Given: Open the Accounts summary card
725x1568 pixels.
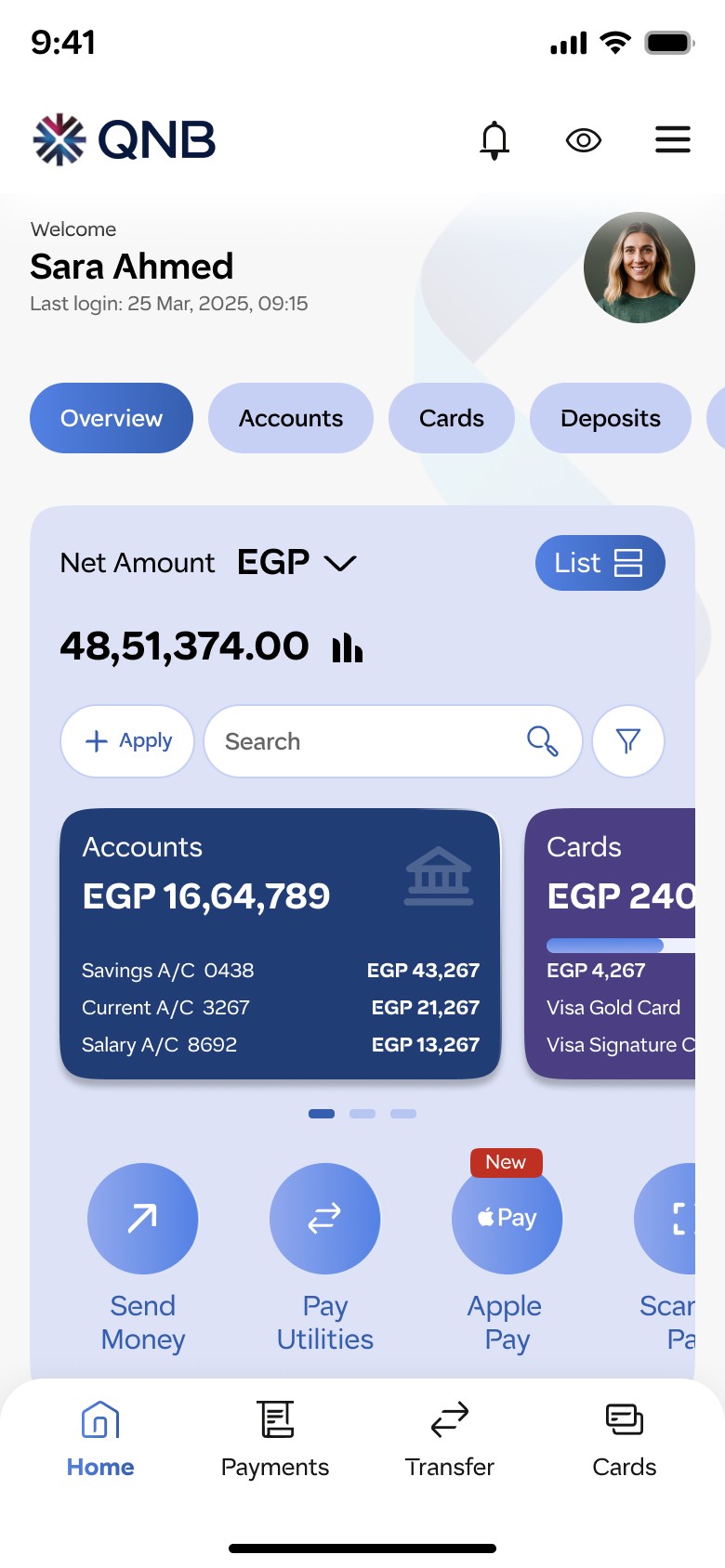Looking at the screenshot, I should 280,943.
